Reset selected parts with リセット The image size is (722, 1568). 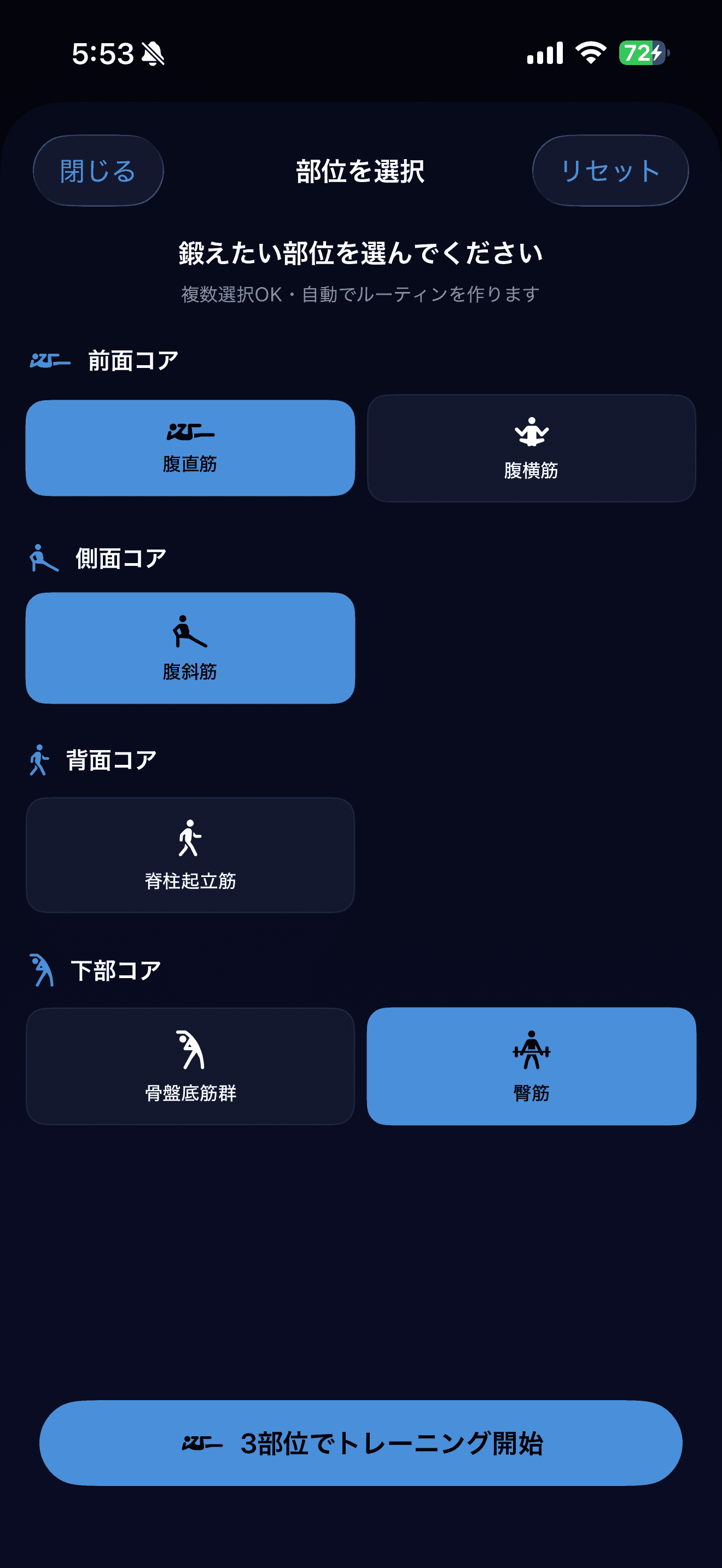click(610, 171)
